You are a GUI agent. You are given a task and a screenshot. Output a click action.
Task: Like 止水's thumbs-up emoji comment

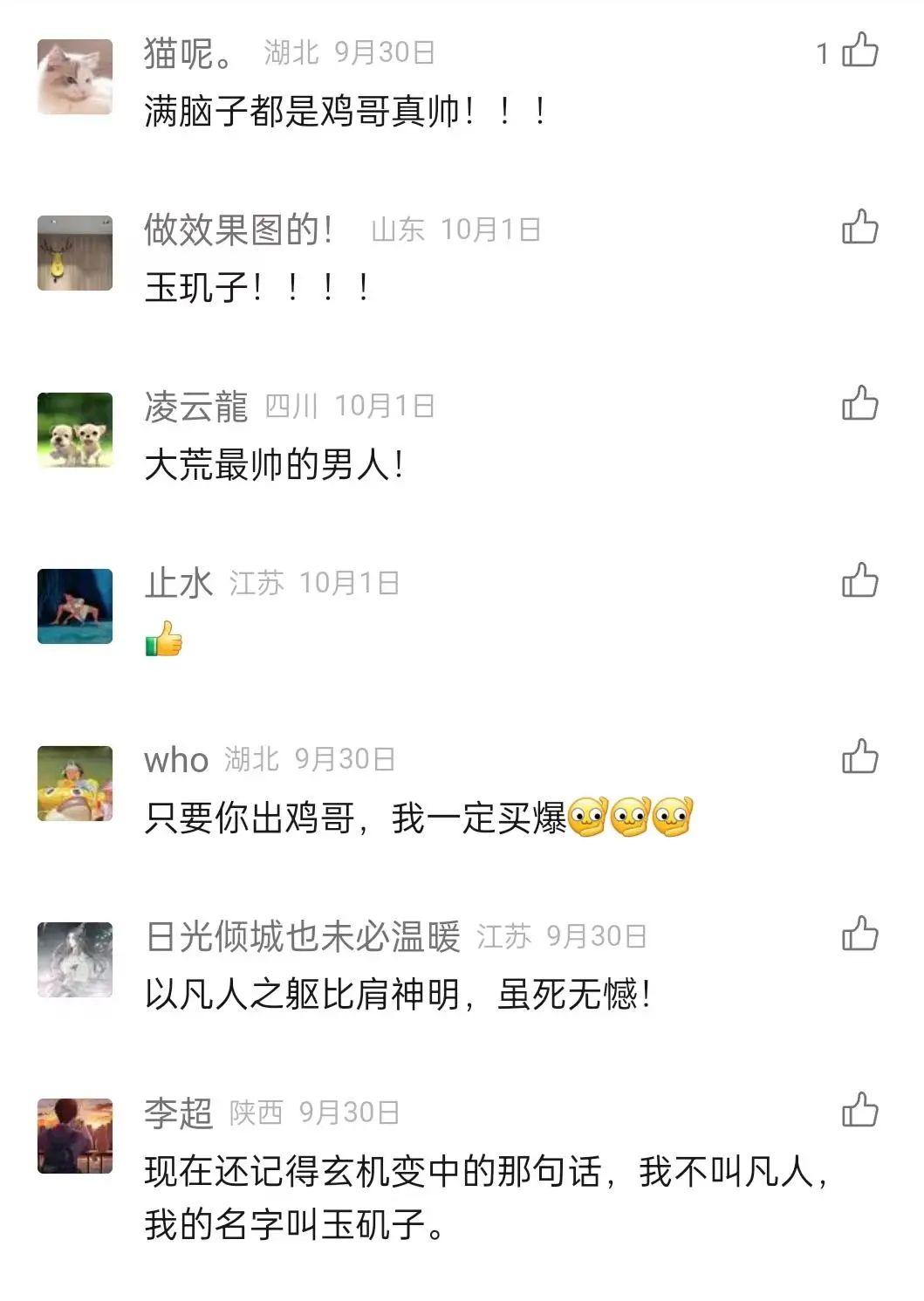point(858,580)
